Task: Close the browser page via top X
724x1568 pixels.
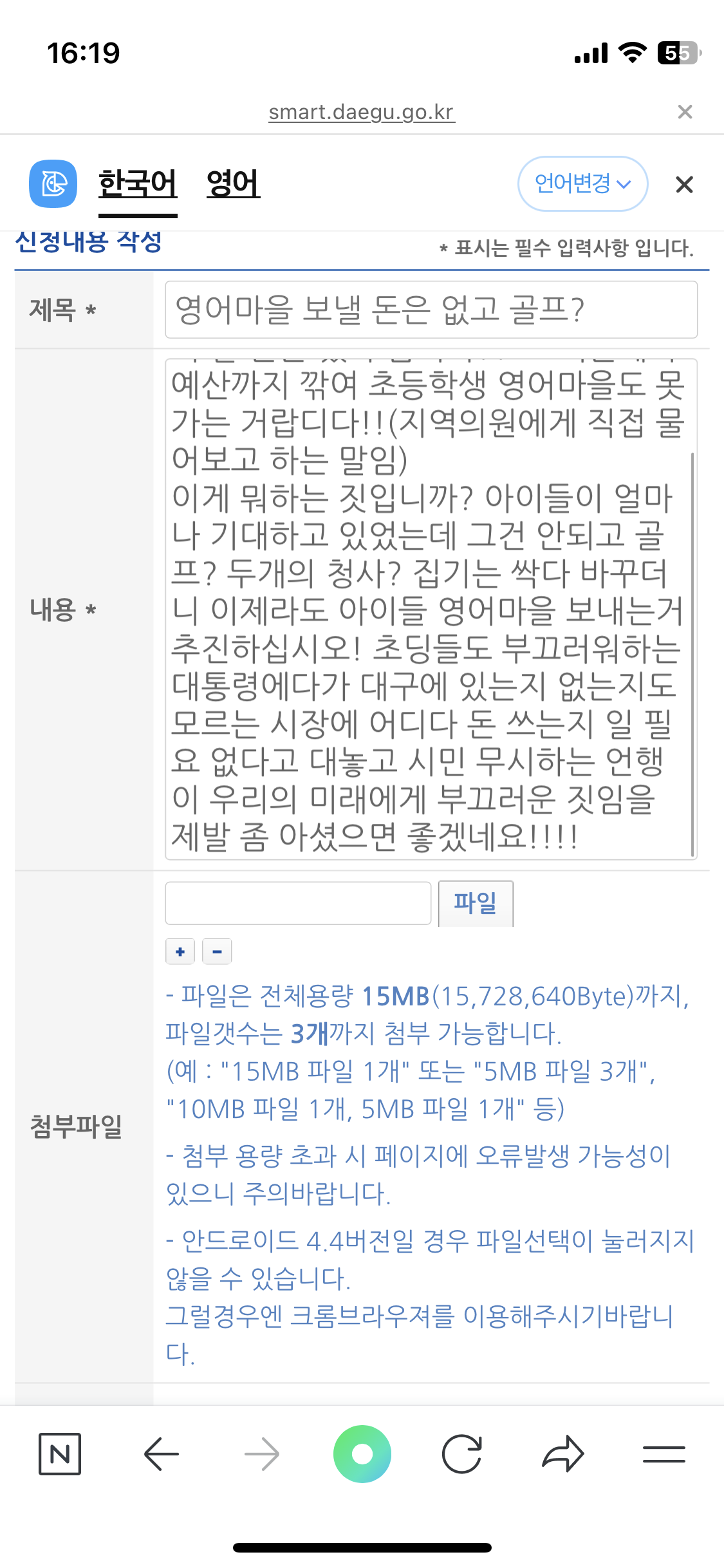Action: click(685, 112)
